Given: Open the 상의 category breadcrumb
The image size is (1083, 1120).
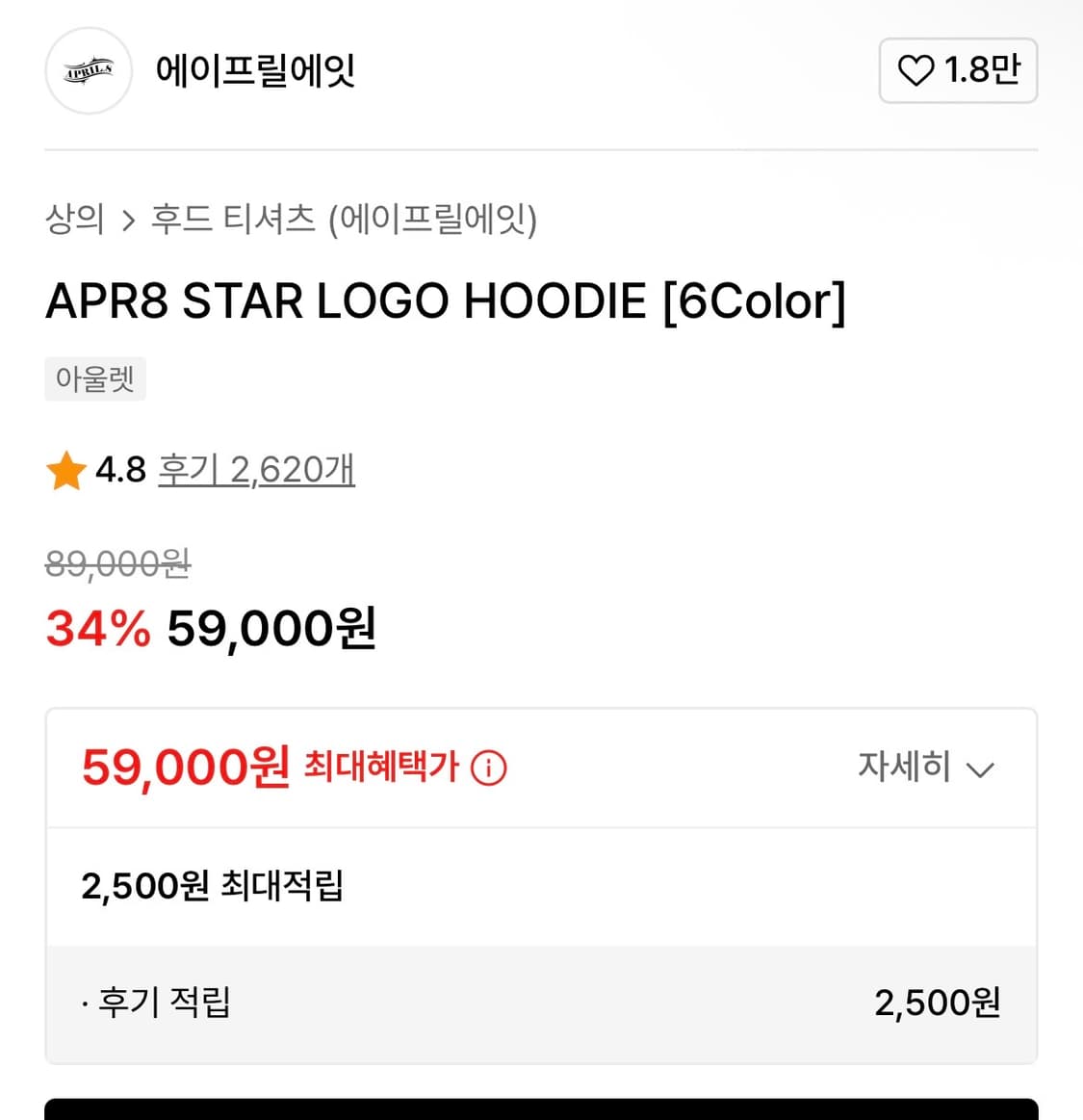Looking at the screenshot, I should click(x=75, y=220).
